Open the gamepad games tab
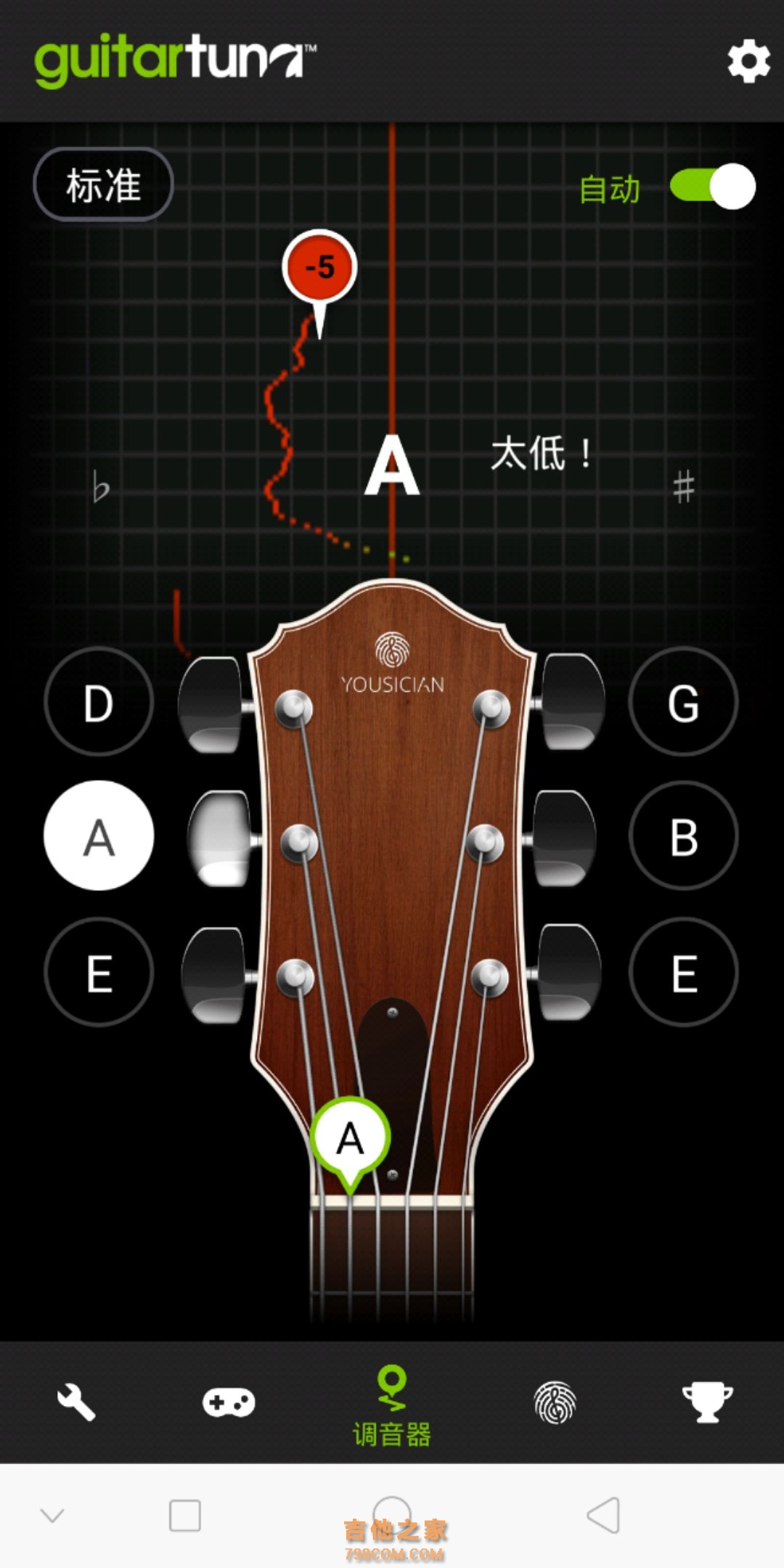This screenshot has height=1568, width=784. (229, 1402)
